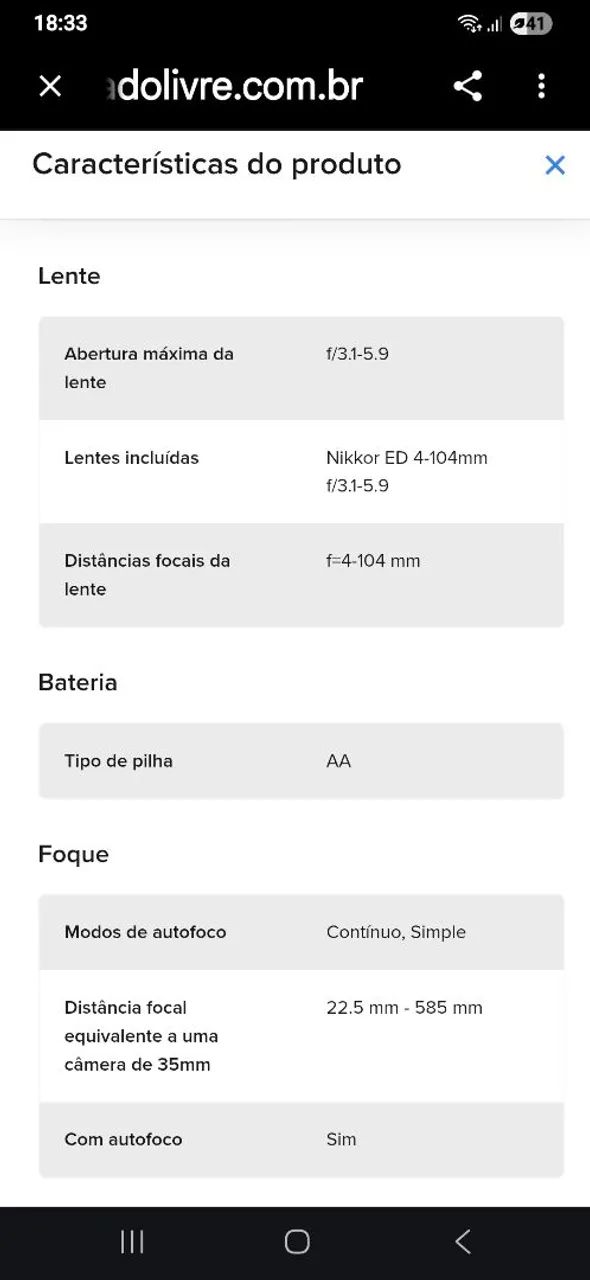
Task: Dismiss the Características do produto panel
Action: (555, 165)
